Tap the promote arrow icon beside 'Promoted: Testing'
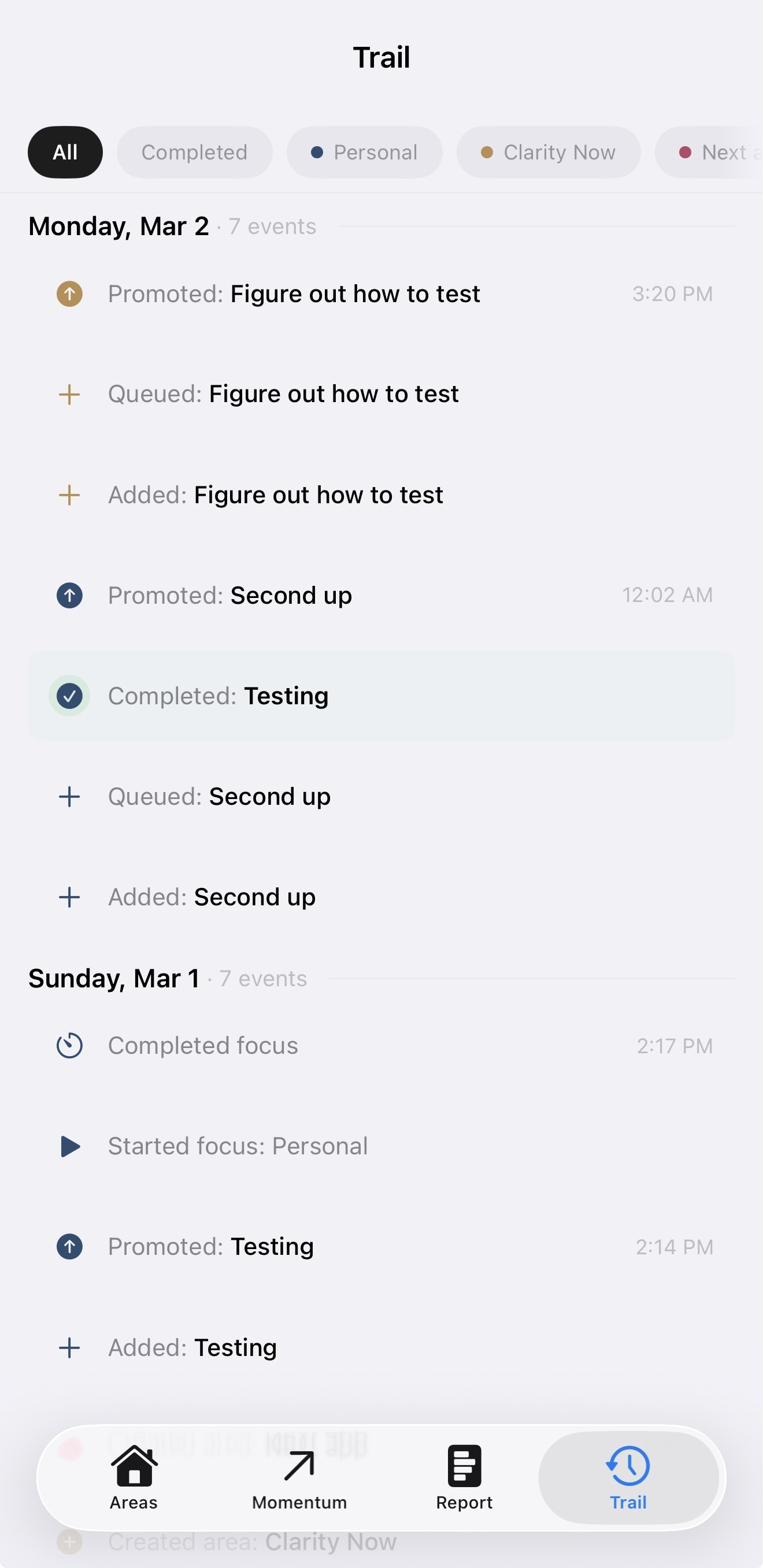763x1568 pixels. point(69,1246)
